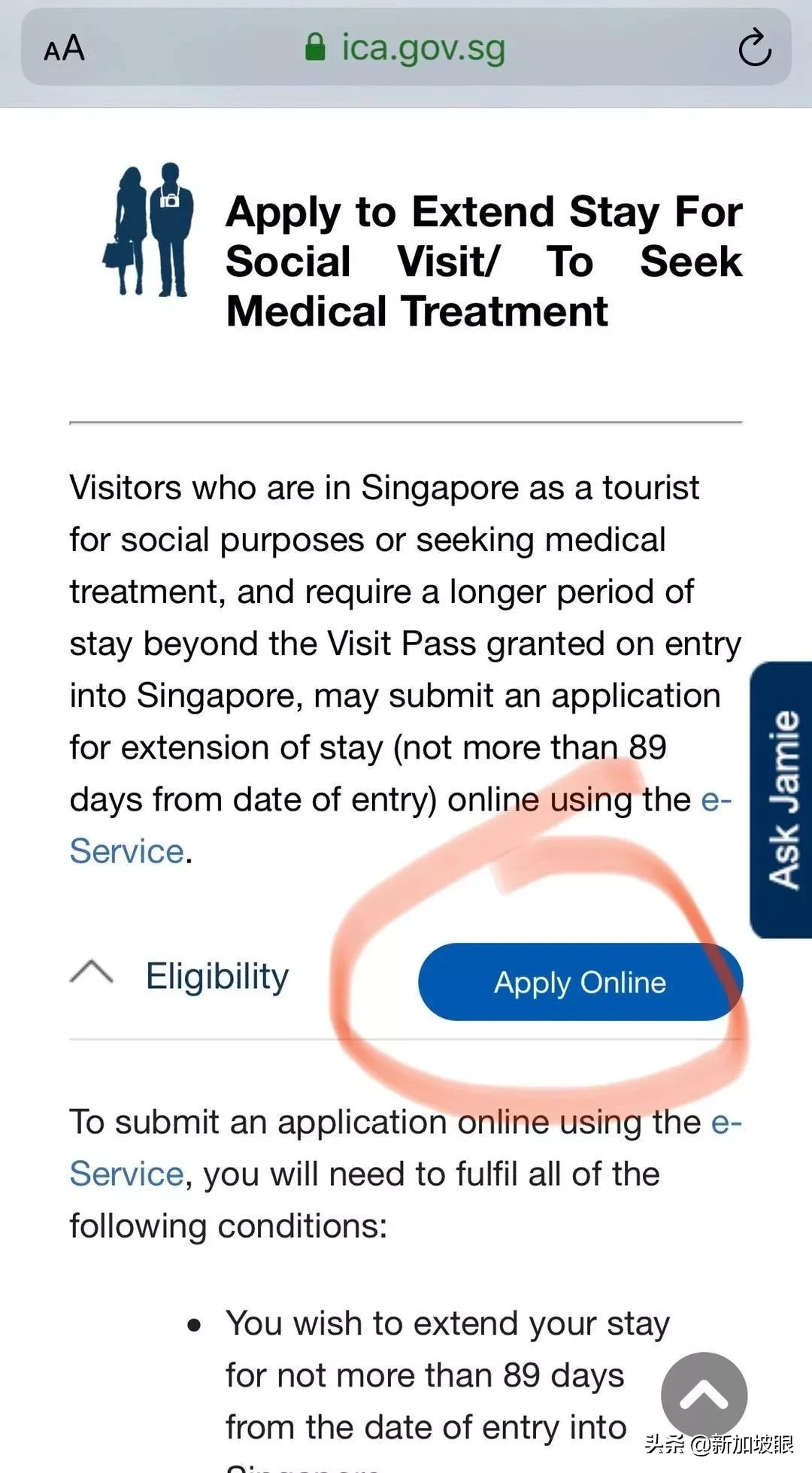Open the Ask Jamie chat tab
The image size is (812, 1473).
pyautogui.click(x=783, y=799)
